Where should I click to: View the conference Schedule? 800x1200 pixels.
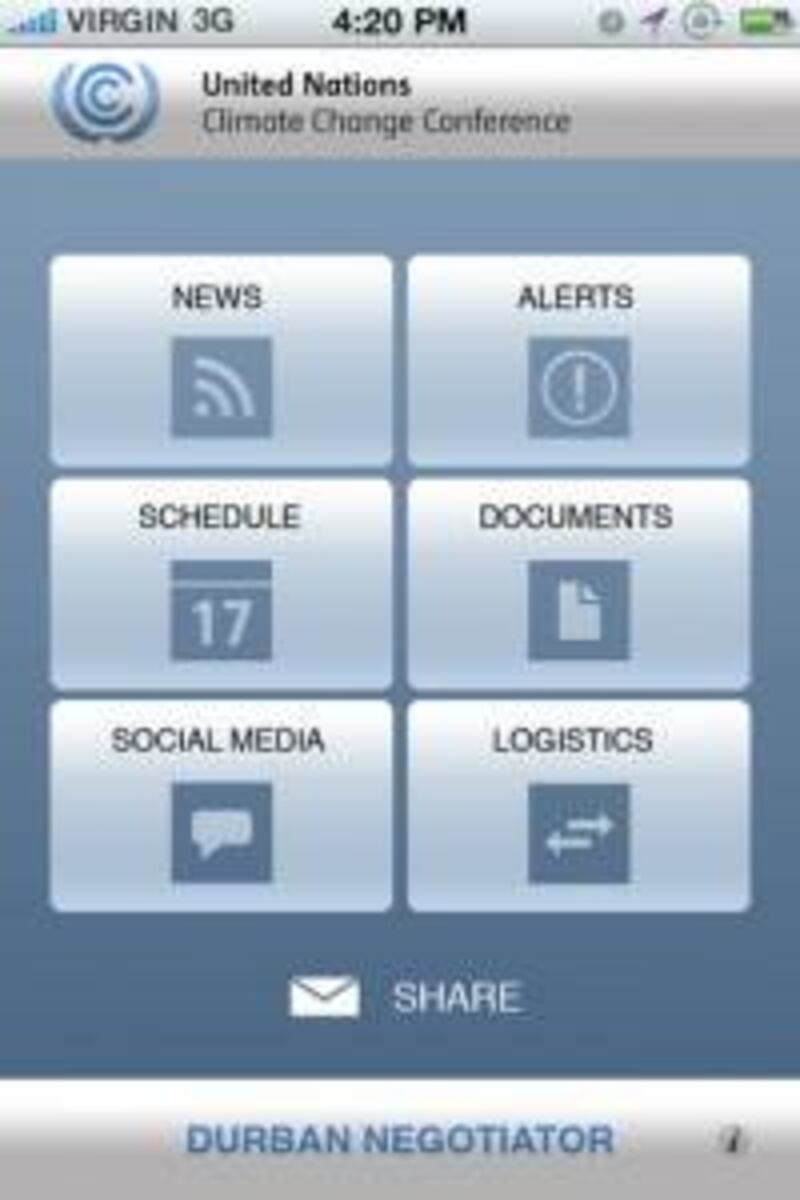pyautogui.click(x=221, y=584)
